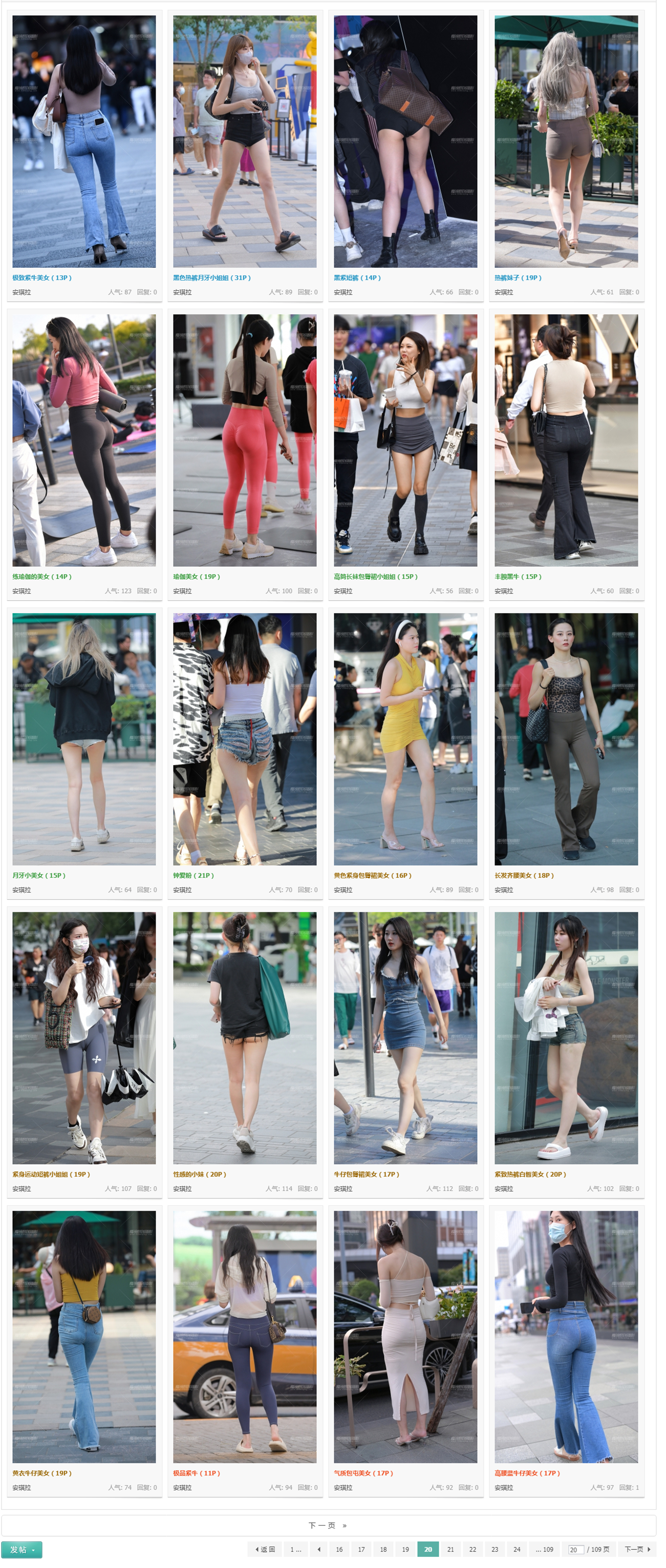
Task: Jump to page 16
Action: coord(339,1549)
